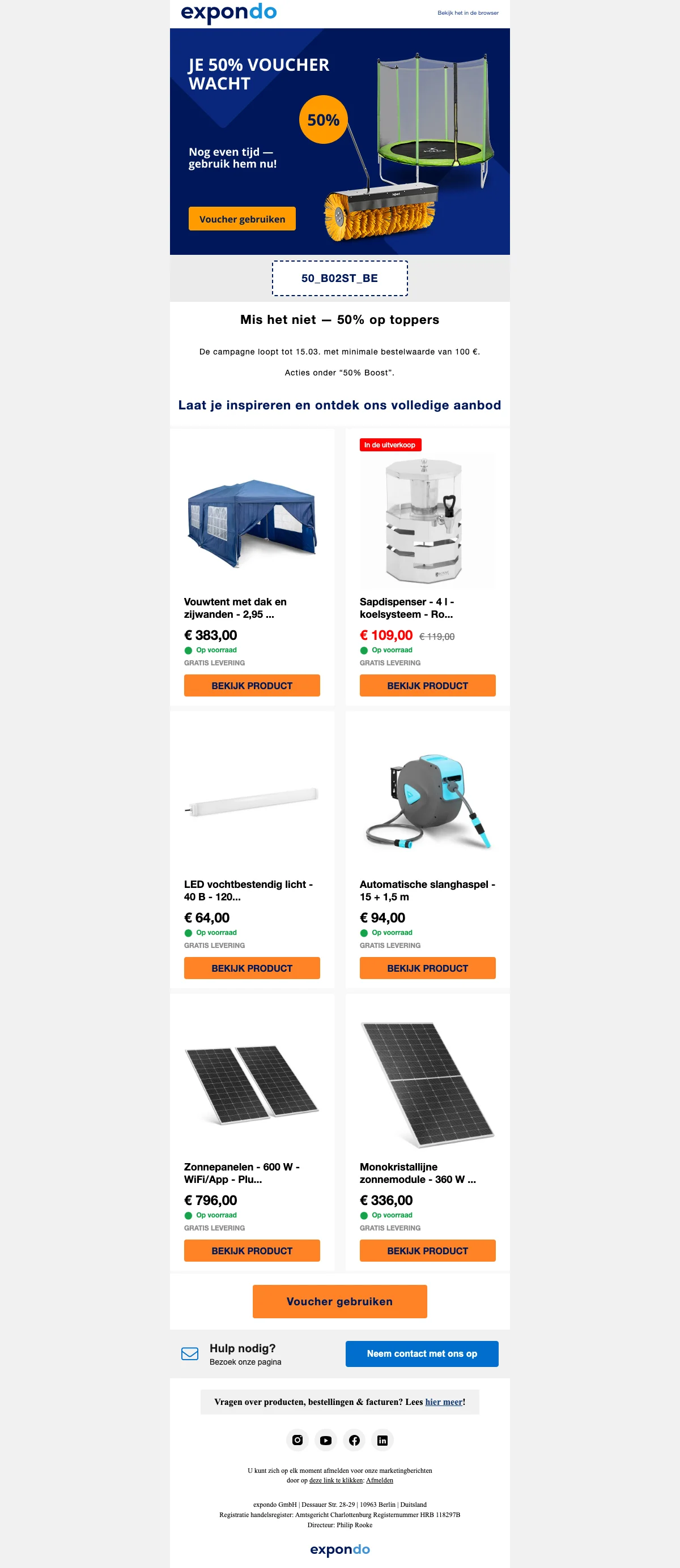The height and width of the screenshot is (1568, 680).
Task: Follow the 'hier meer' link
Action: (x=444, y=1402)
